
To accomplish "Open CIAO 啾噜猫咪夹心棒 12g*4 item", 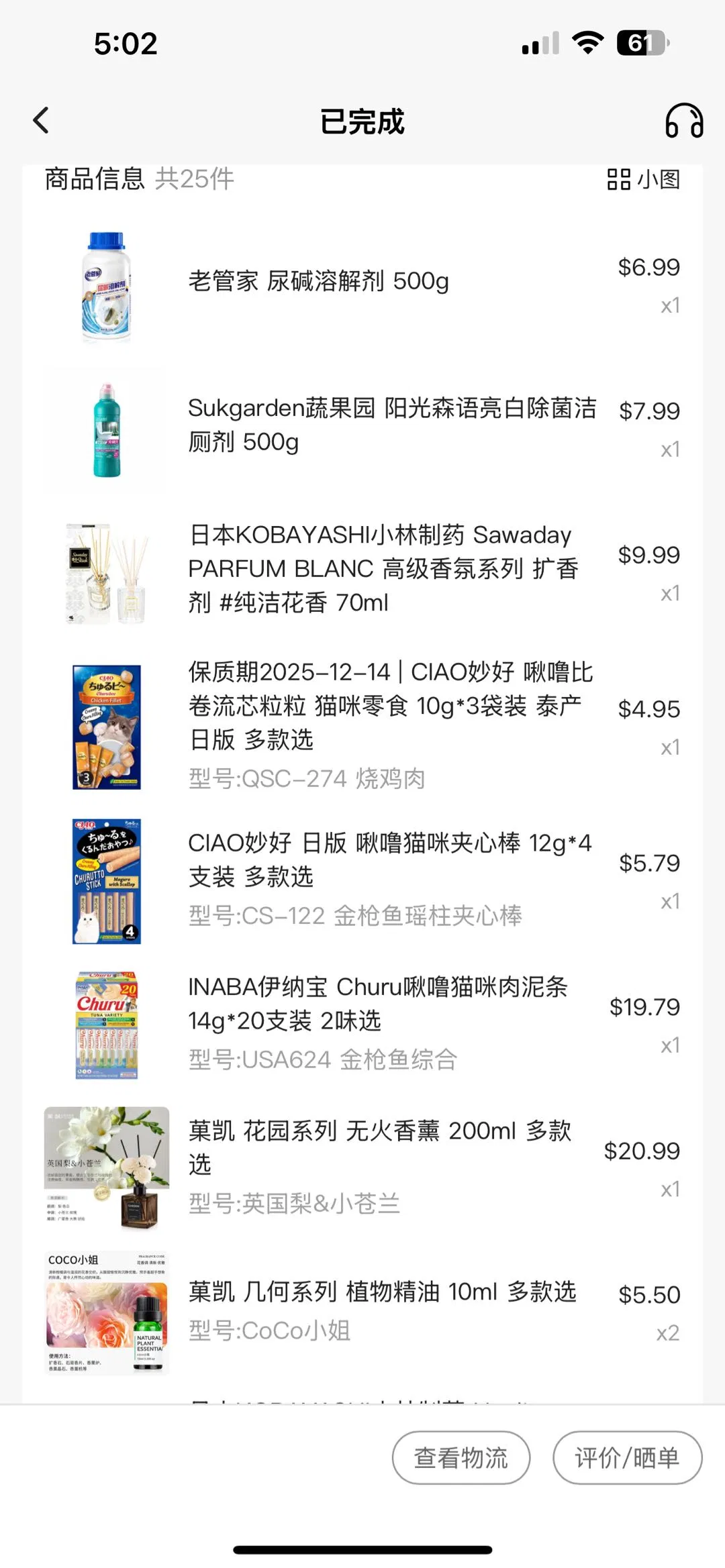I will 389,859.
